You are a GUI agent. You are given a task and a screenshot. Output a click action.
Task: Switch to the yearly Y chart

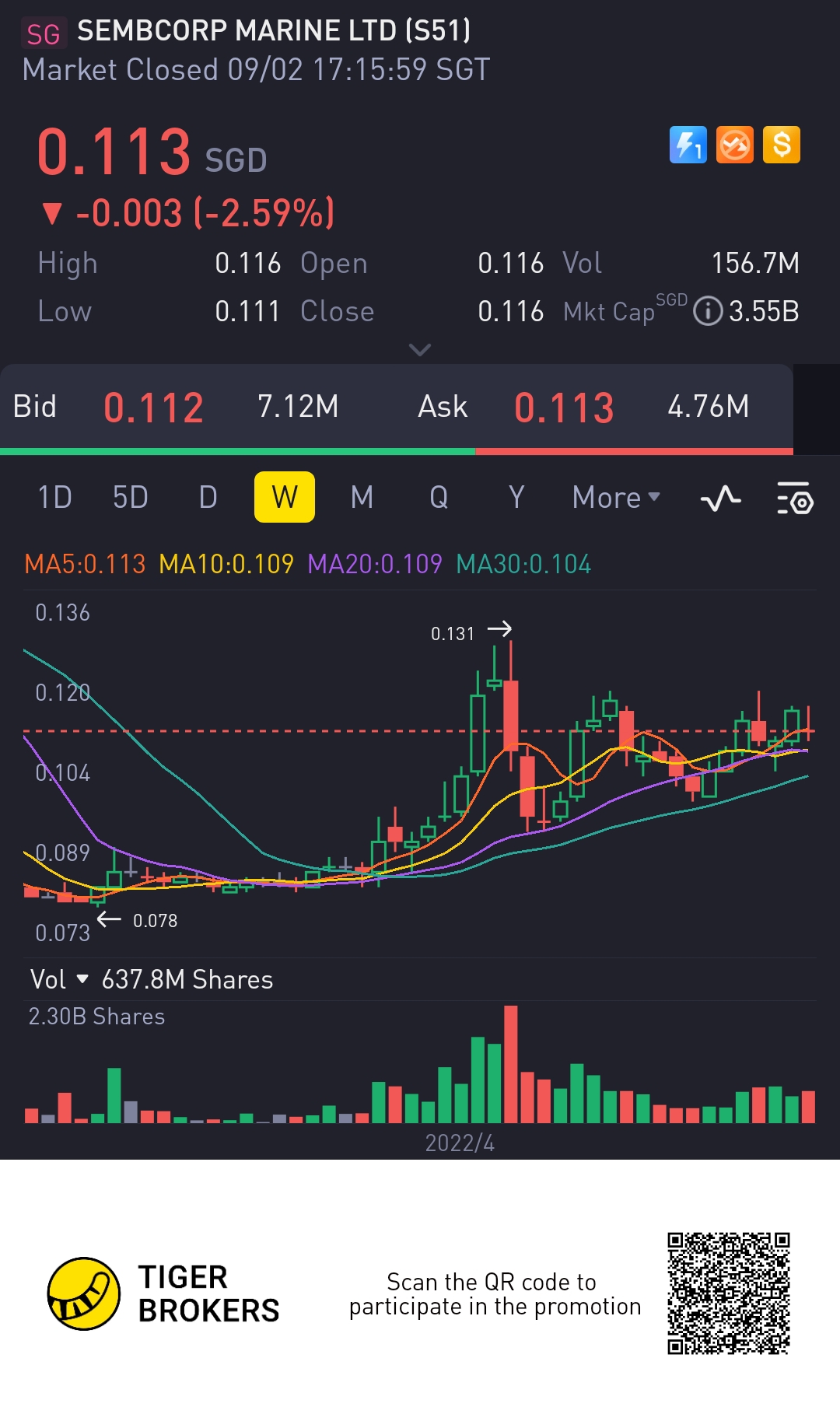point(516,497)
